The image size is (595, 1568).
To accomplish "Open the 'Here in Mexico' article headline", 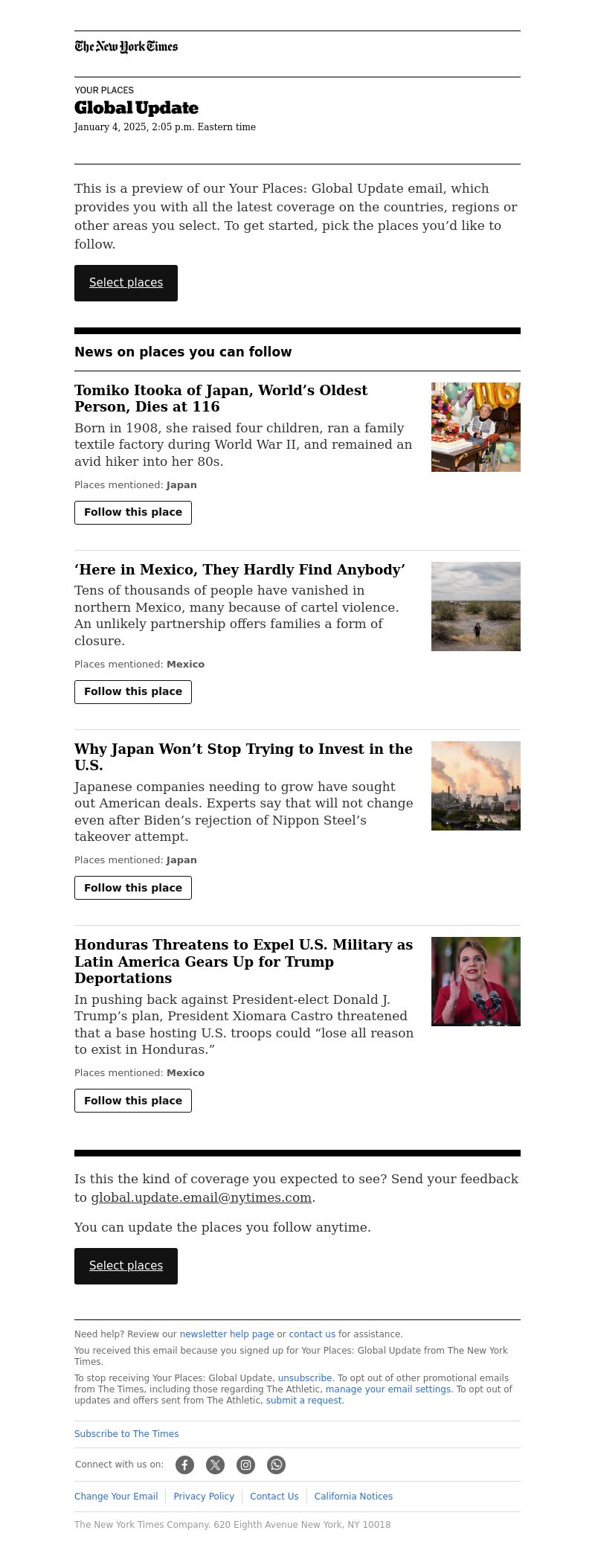I will [x=239, y=570].
